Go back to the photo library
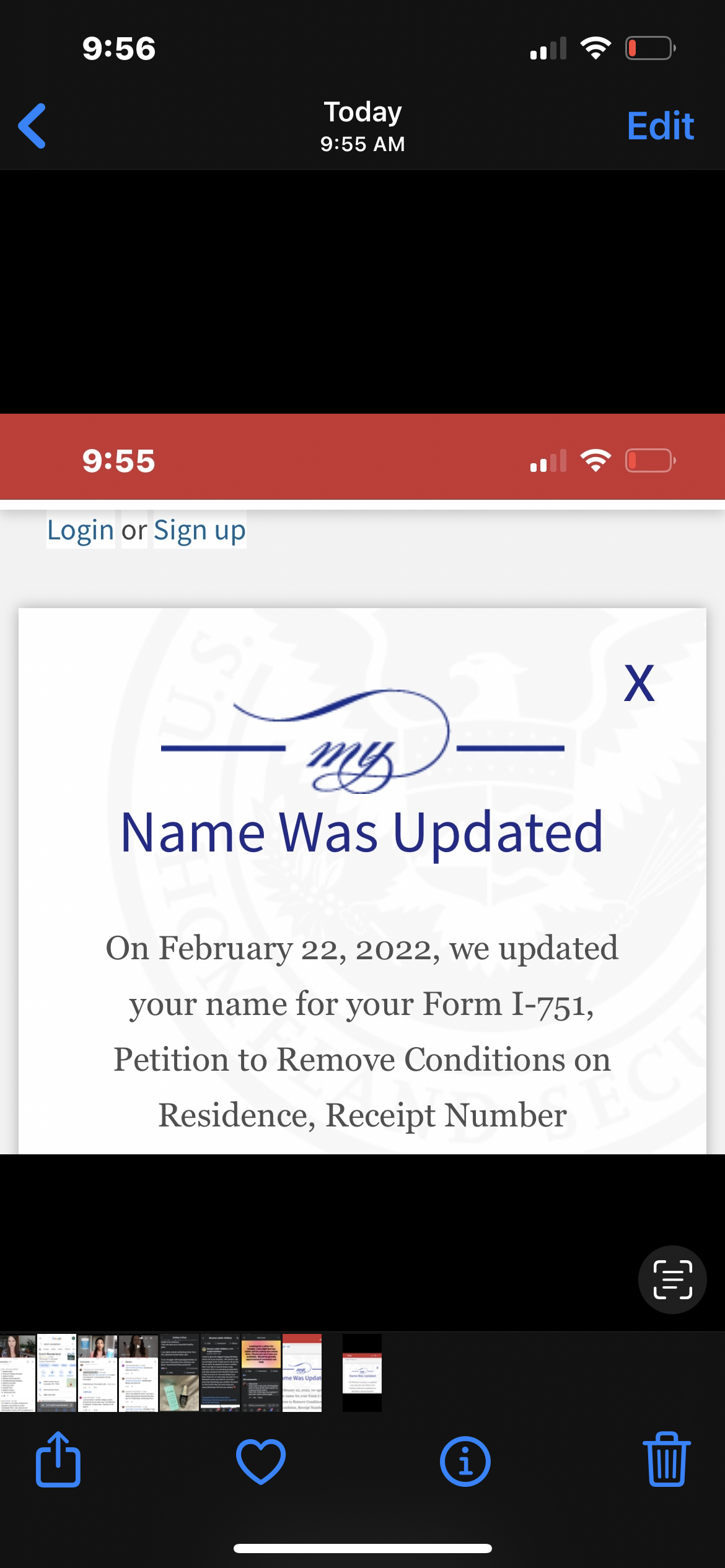The width and height of the screenshot is (725, 1568). click(x=32, y=126)
